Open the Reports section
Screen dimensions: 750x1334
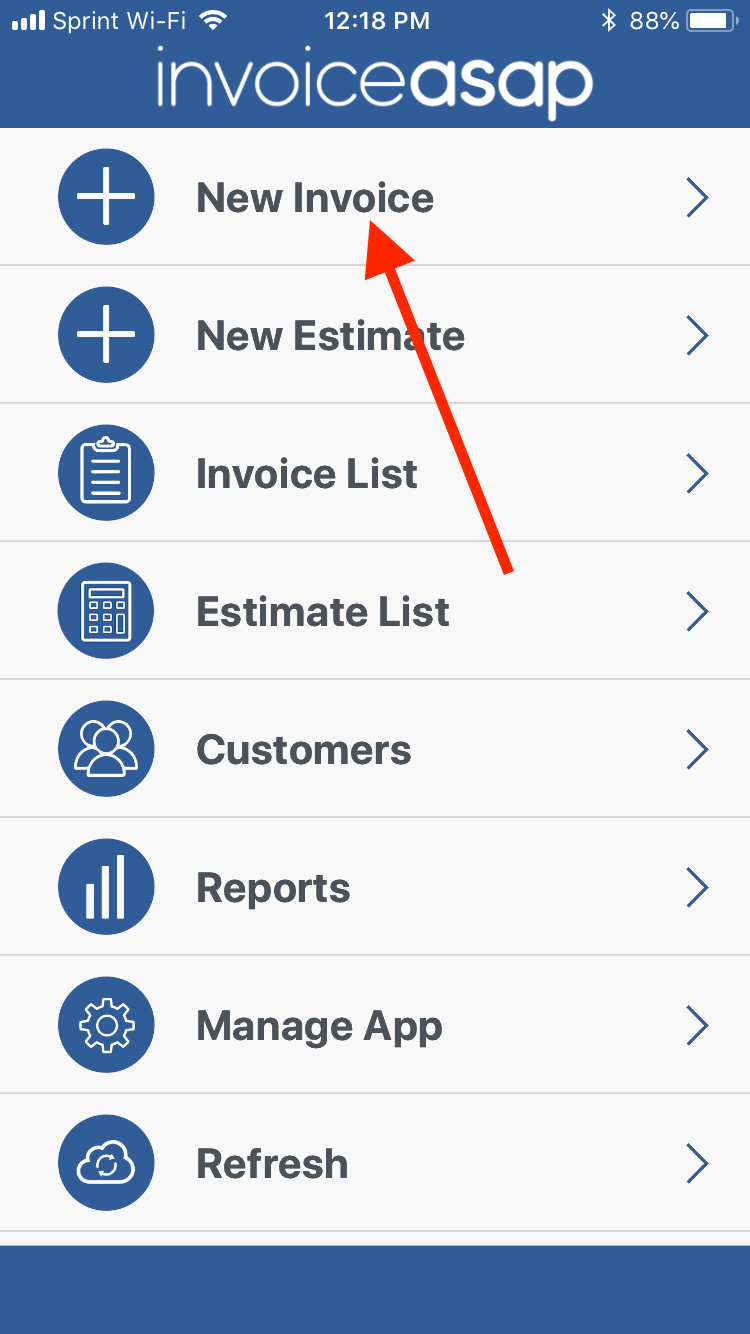coord(273,888)
